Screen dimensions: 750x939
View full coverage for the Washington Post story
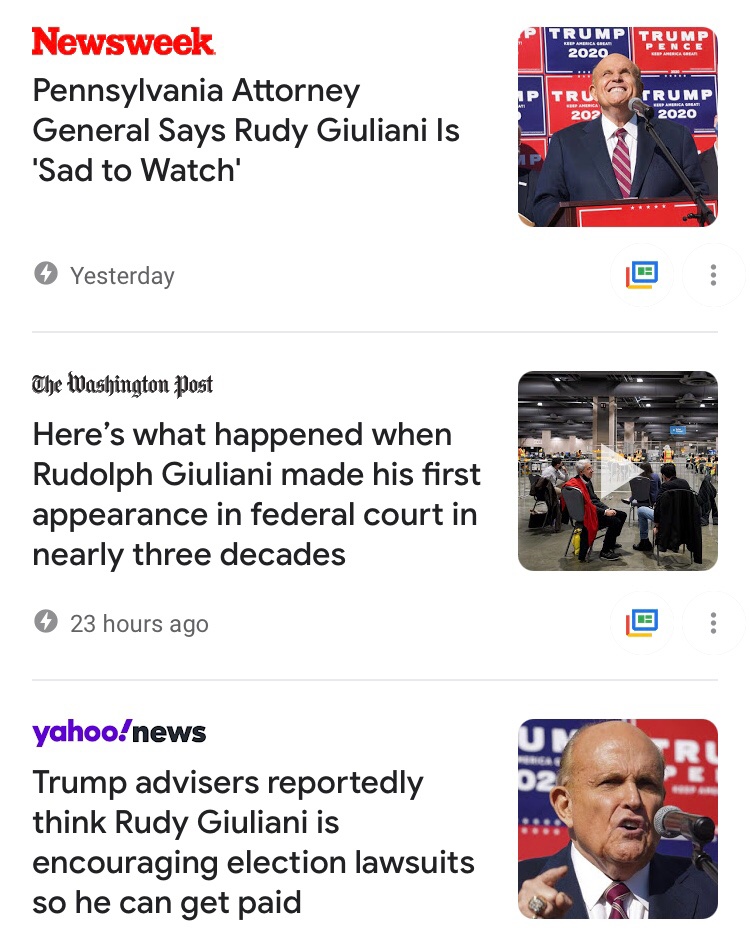[642, 622]
